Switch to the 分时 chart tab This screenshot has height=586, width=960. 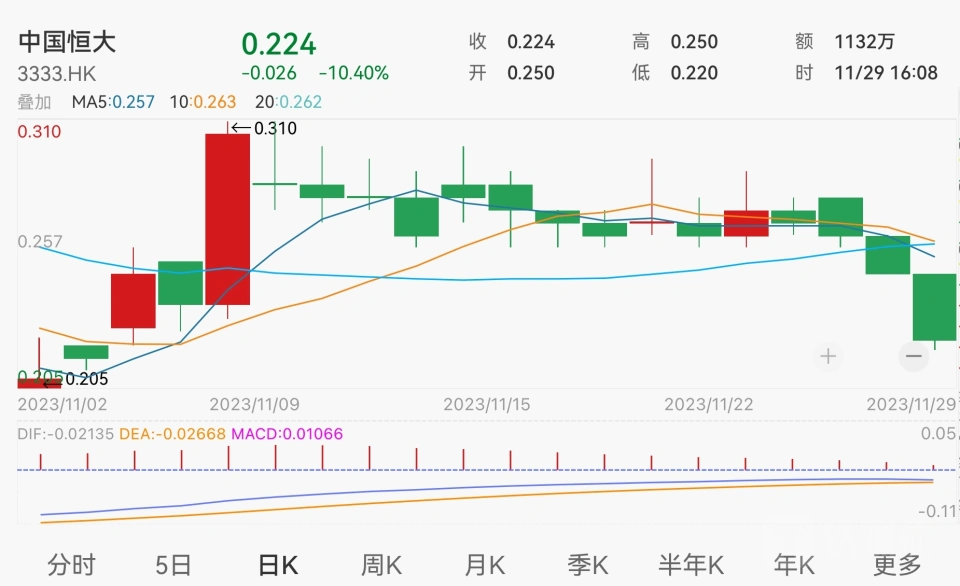pyautogui.click(x=71, y=564)
